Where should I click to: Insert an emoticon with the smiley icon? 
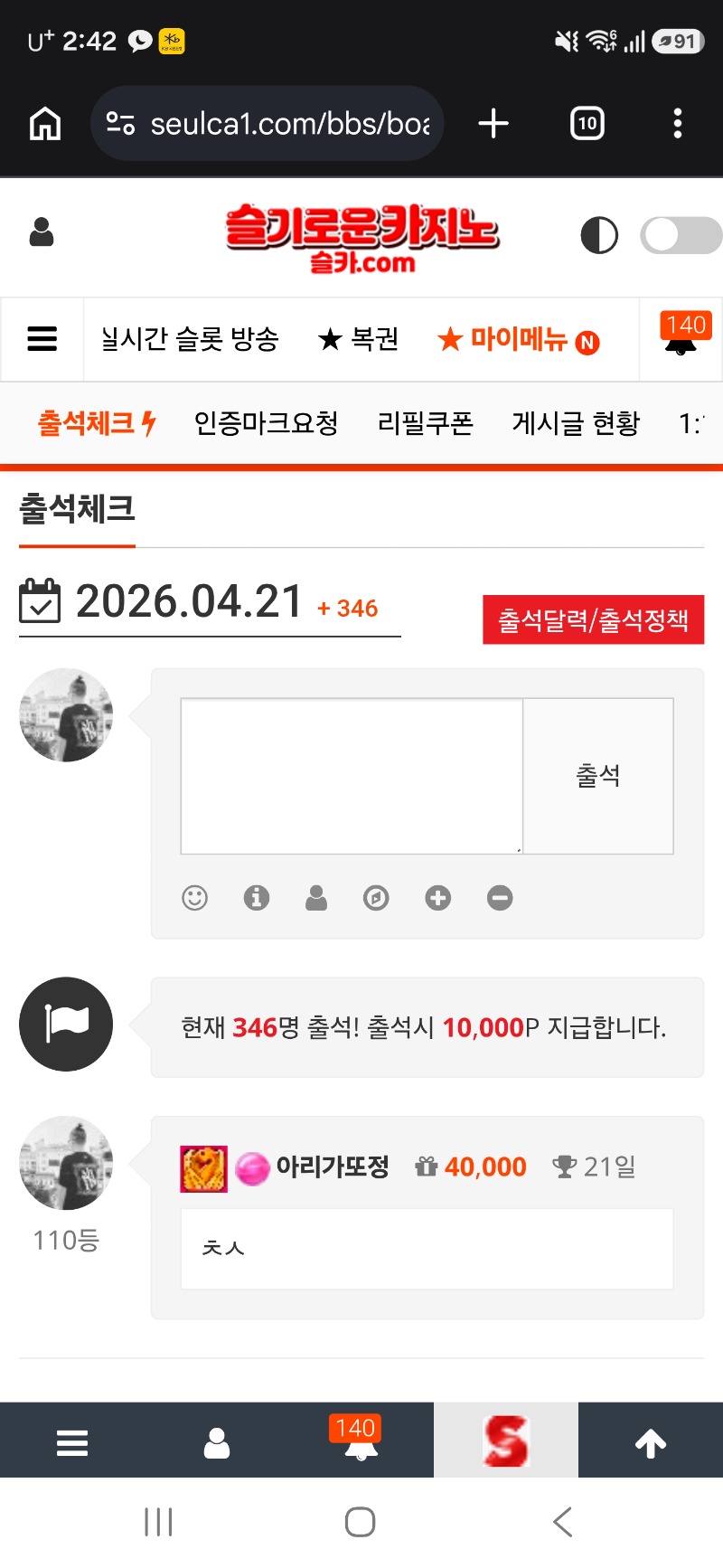tap(194, 898)
